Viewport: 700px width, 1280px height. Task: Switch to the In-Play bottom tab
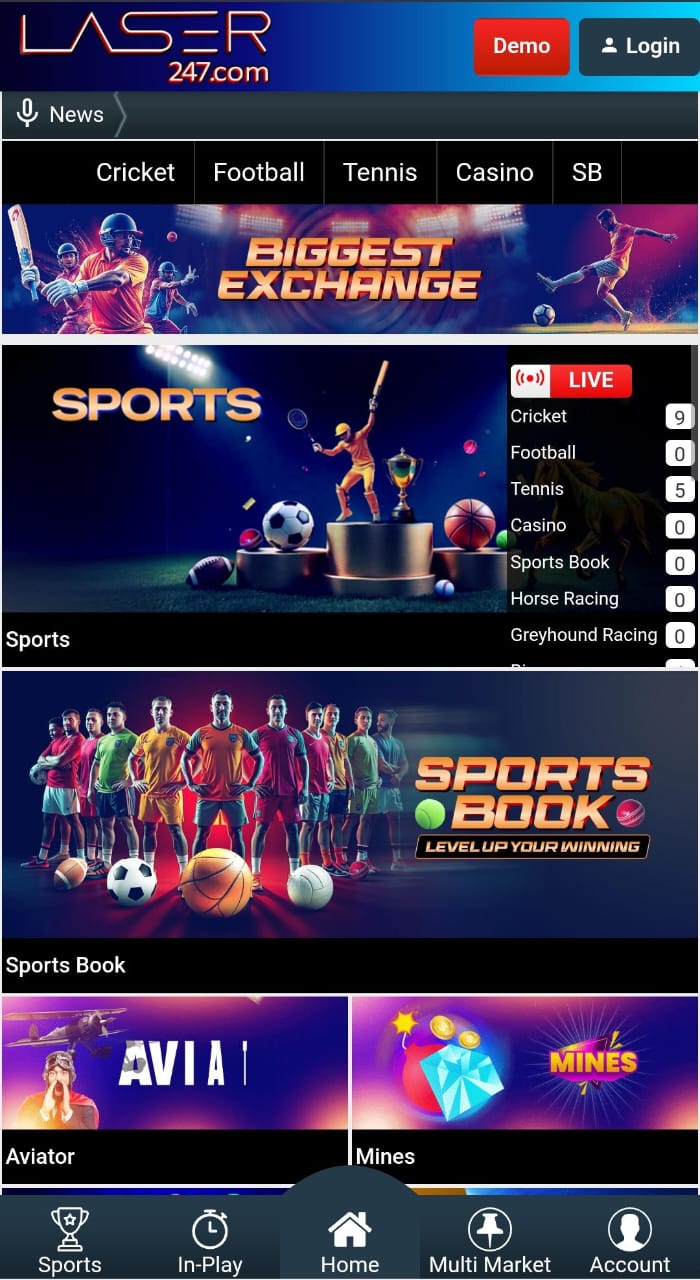click(x=210, y=1242)
